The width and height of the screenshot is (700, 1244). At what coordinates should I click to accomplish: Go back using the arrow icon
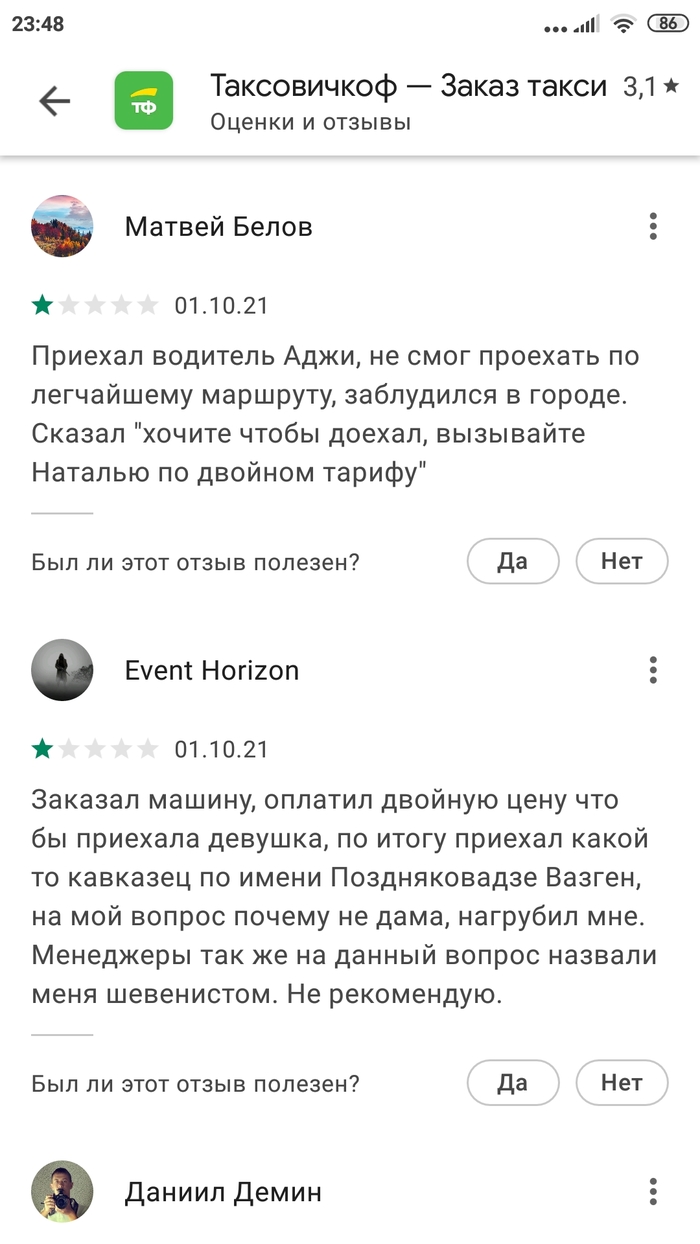coord(54,101)
